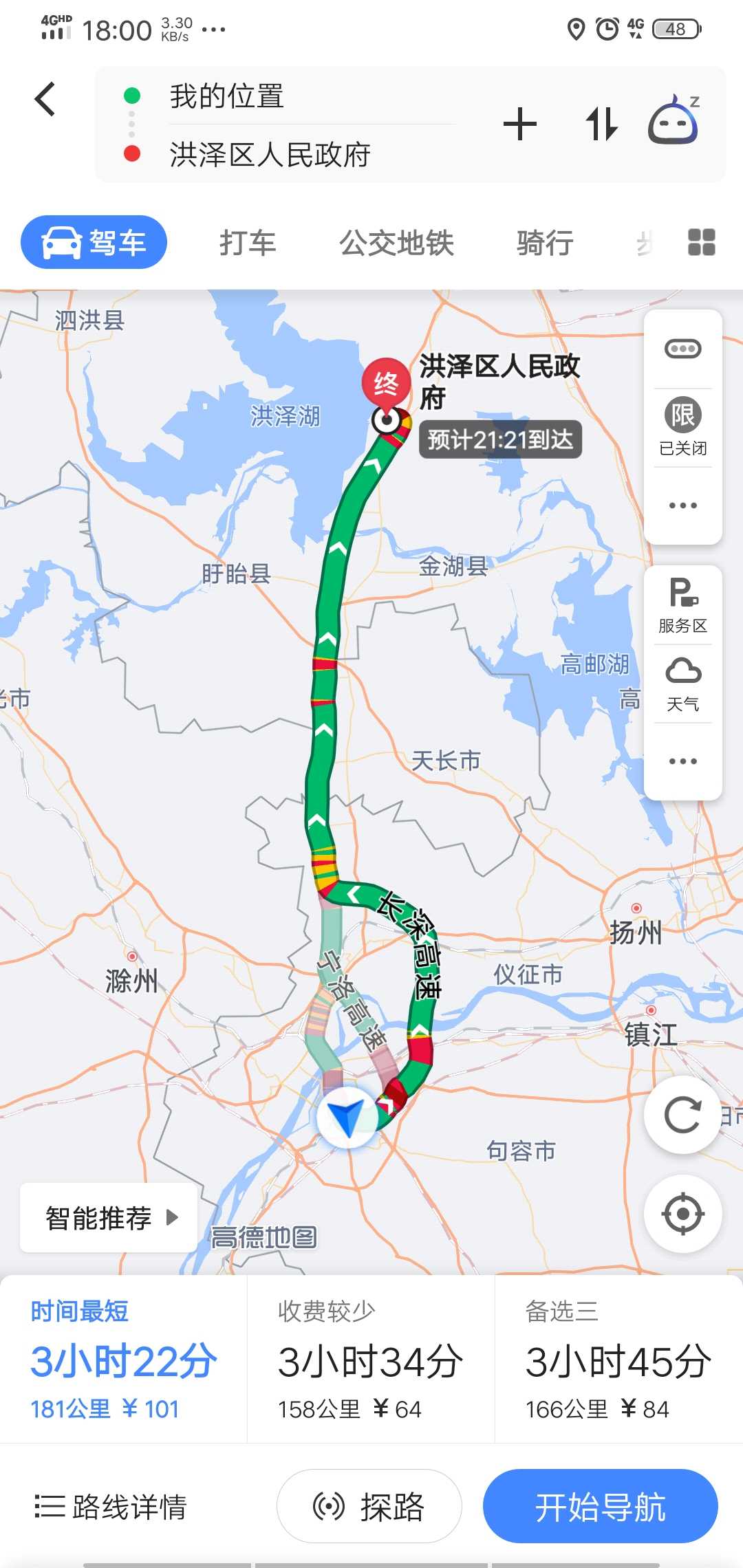Refresh the route with the reload button

(x=683, y=1115)
